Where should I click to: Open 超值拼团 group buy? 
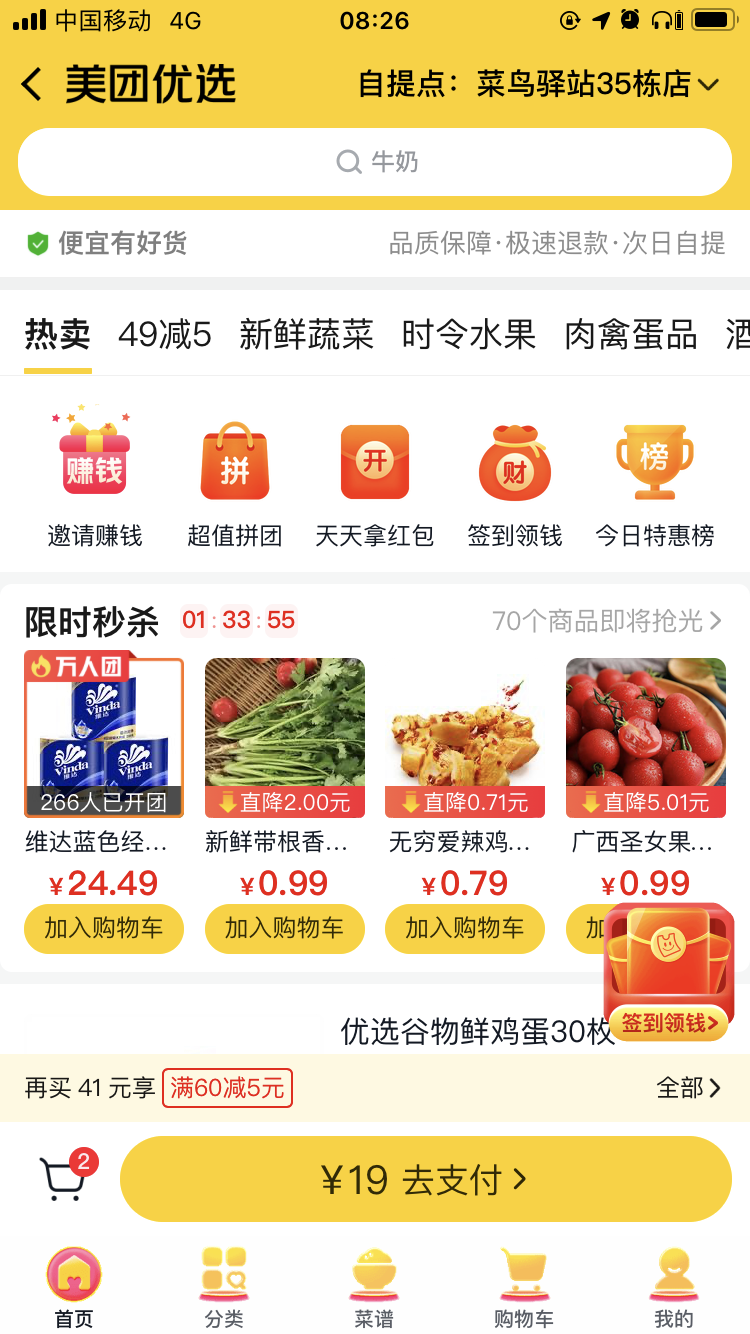point(235,477)
